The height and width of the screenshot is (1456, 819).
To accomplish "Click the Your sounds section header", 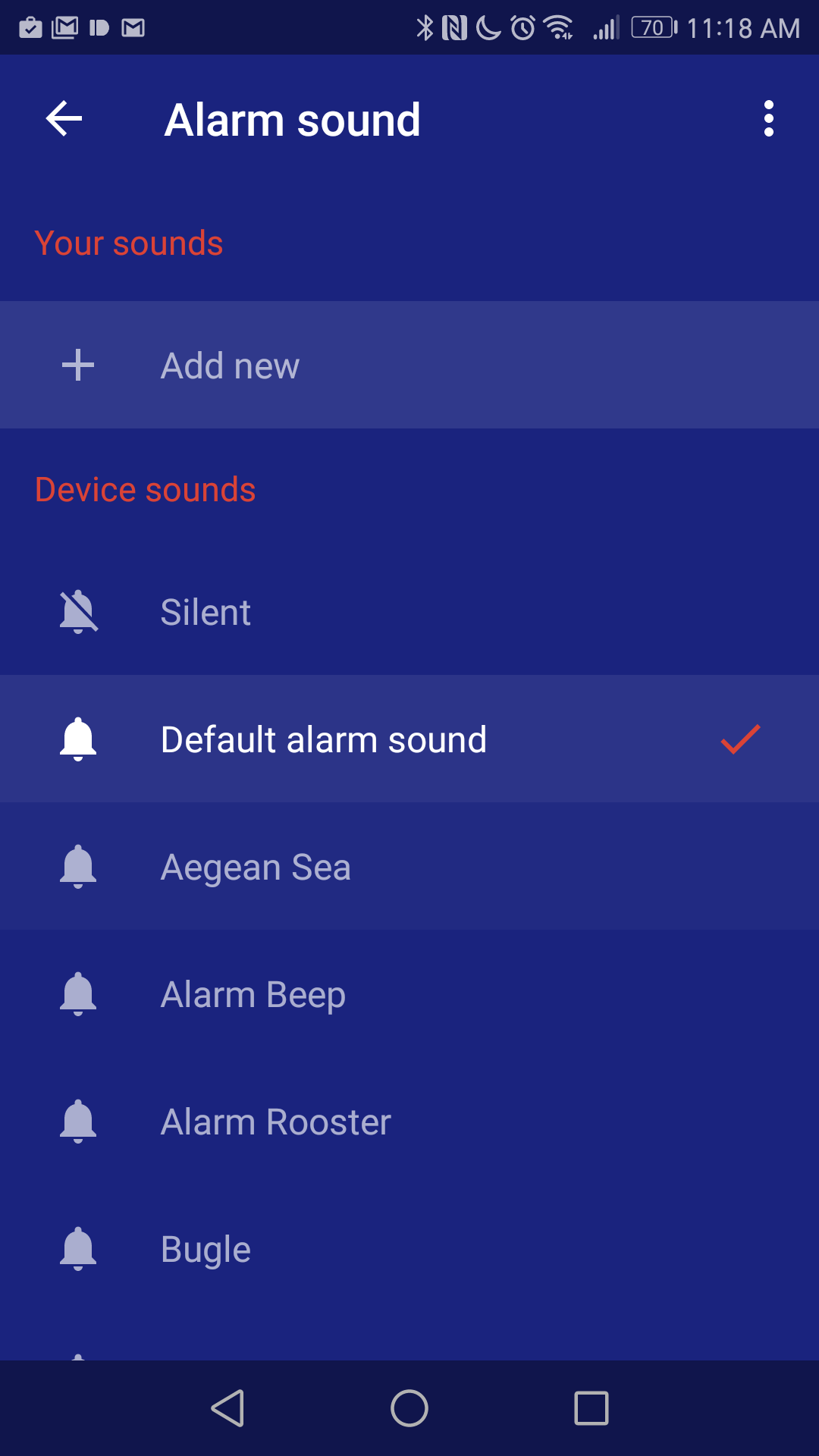I will pyautogui.click(x=127, y=243).
